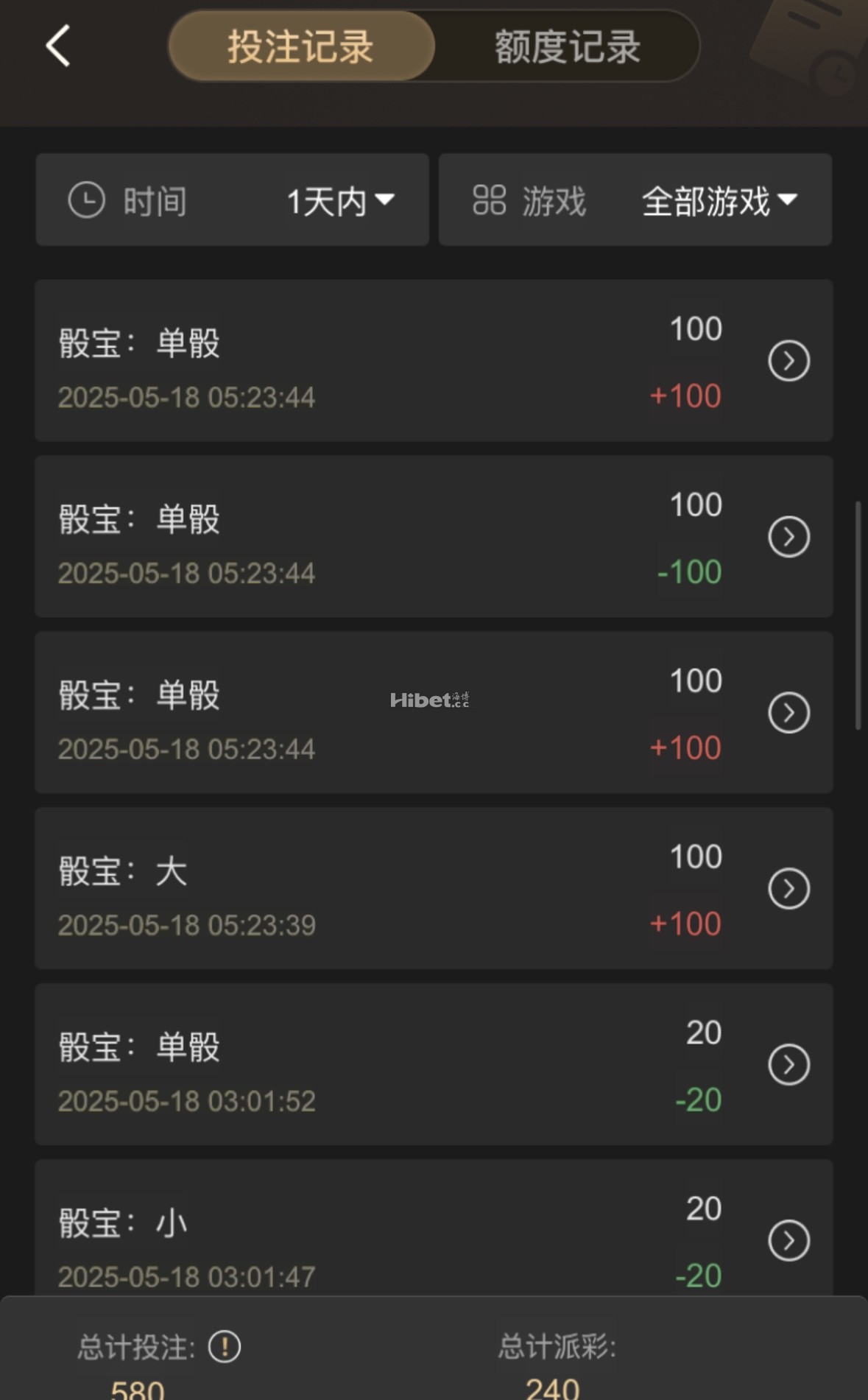This screenshot has height=1400, width=868.
Task: Tap the info icon beside 总计投注
Action: 225,1347
